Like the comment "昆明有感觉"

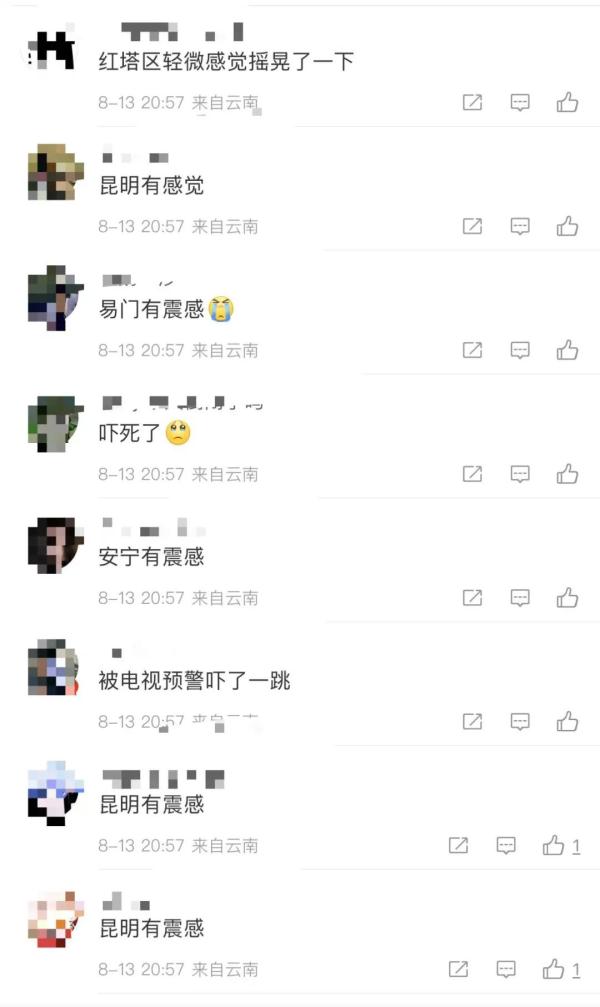point(568,226)
